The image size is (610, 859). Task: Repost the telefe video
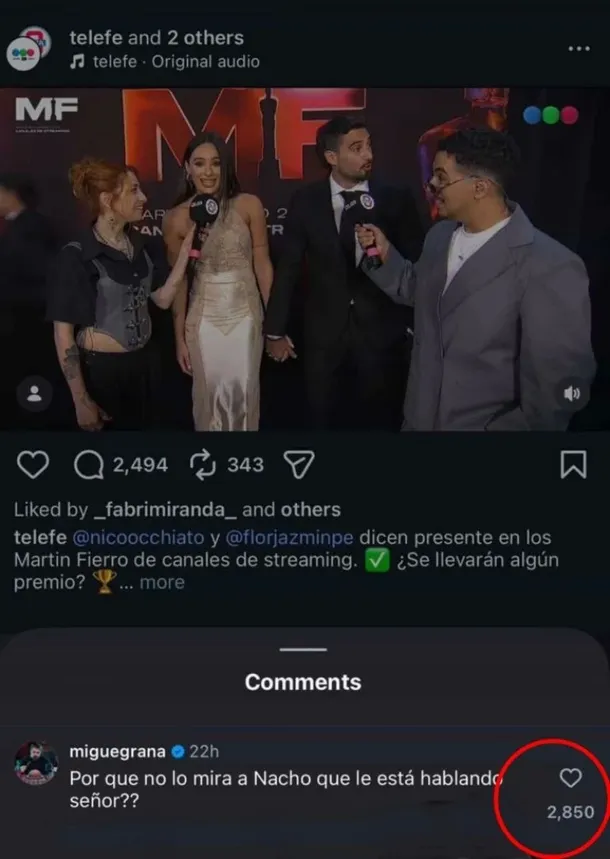tap(203, 464)
